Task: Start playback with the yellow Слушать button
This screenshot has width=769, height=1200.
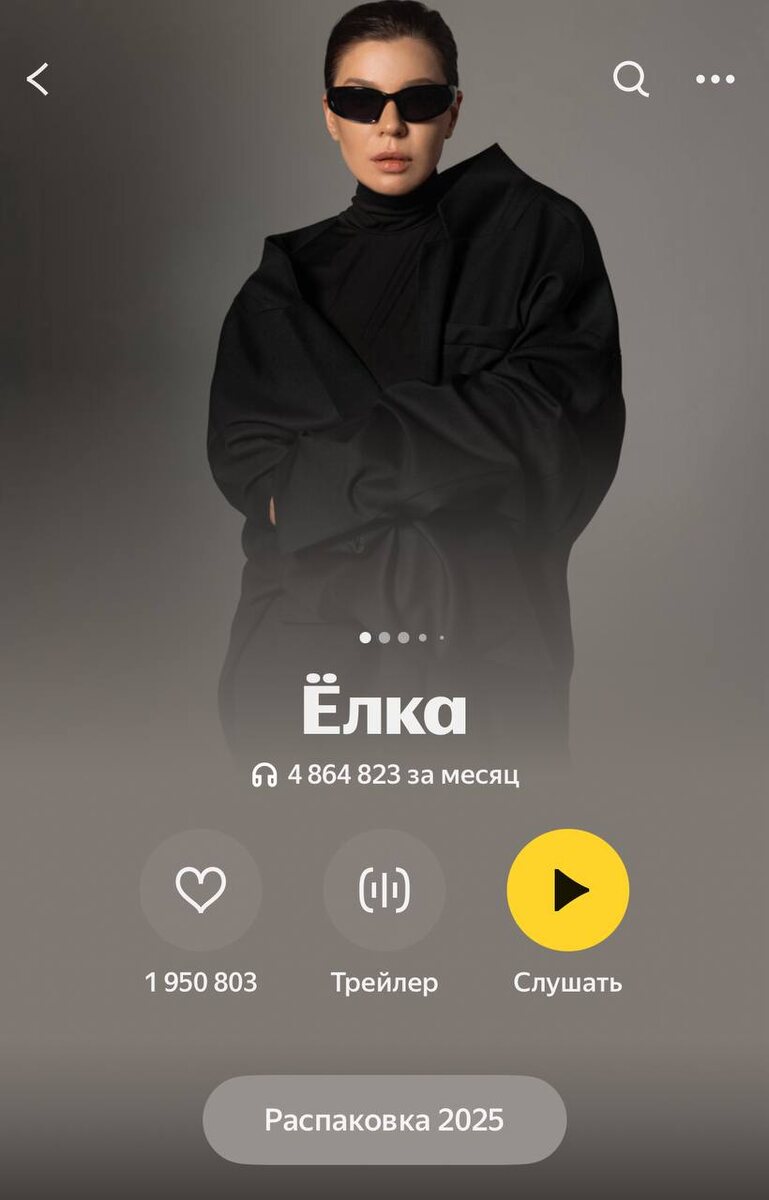Action: pos(568,889)
